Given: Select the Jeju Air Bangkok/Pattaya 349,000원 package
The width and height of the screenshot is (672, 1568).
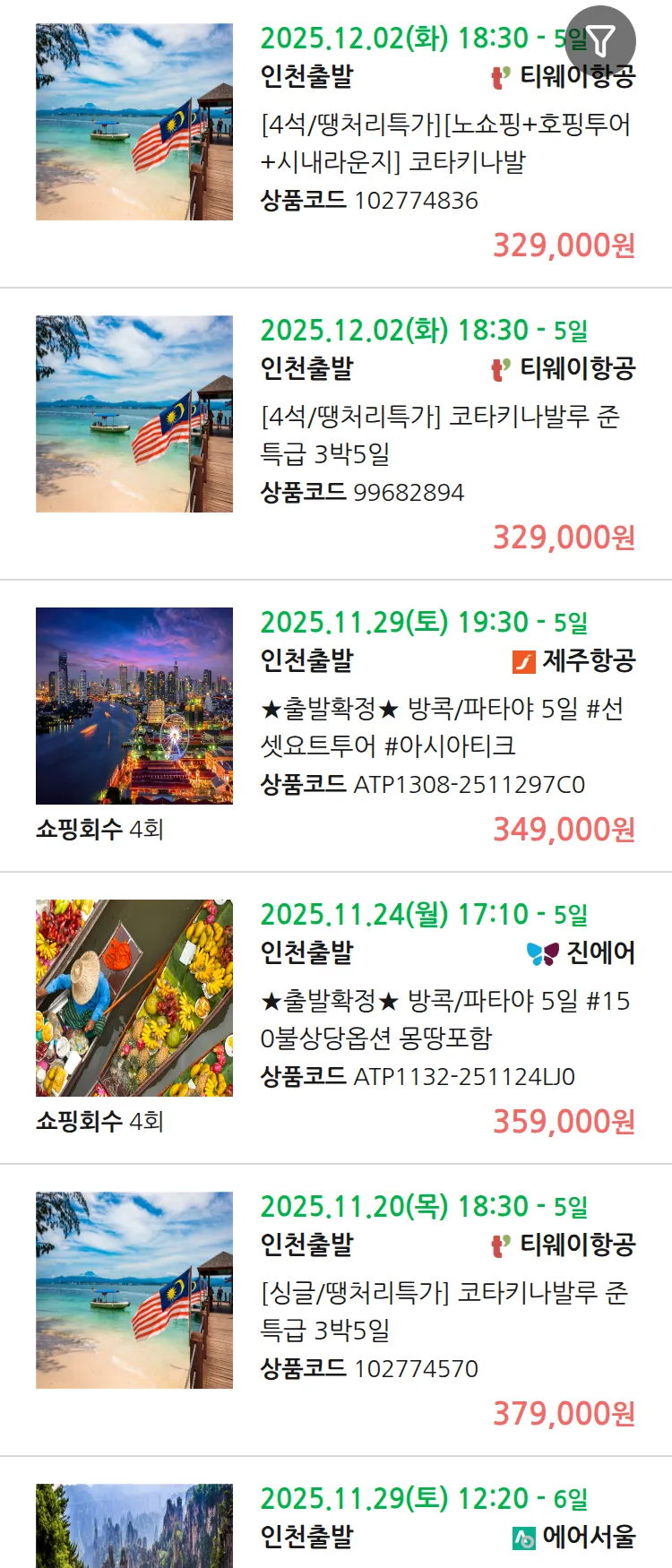Looking at the screenshot, I should tap(445, 727).
